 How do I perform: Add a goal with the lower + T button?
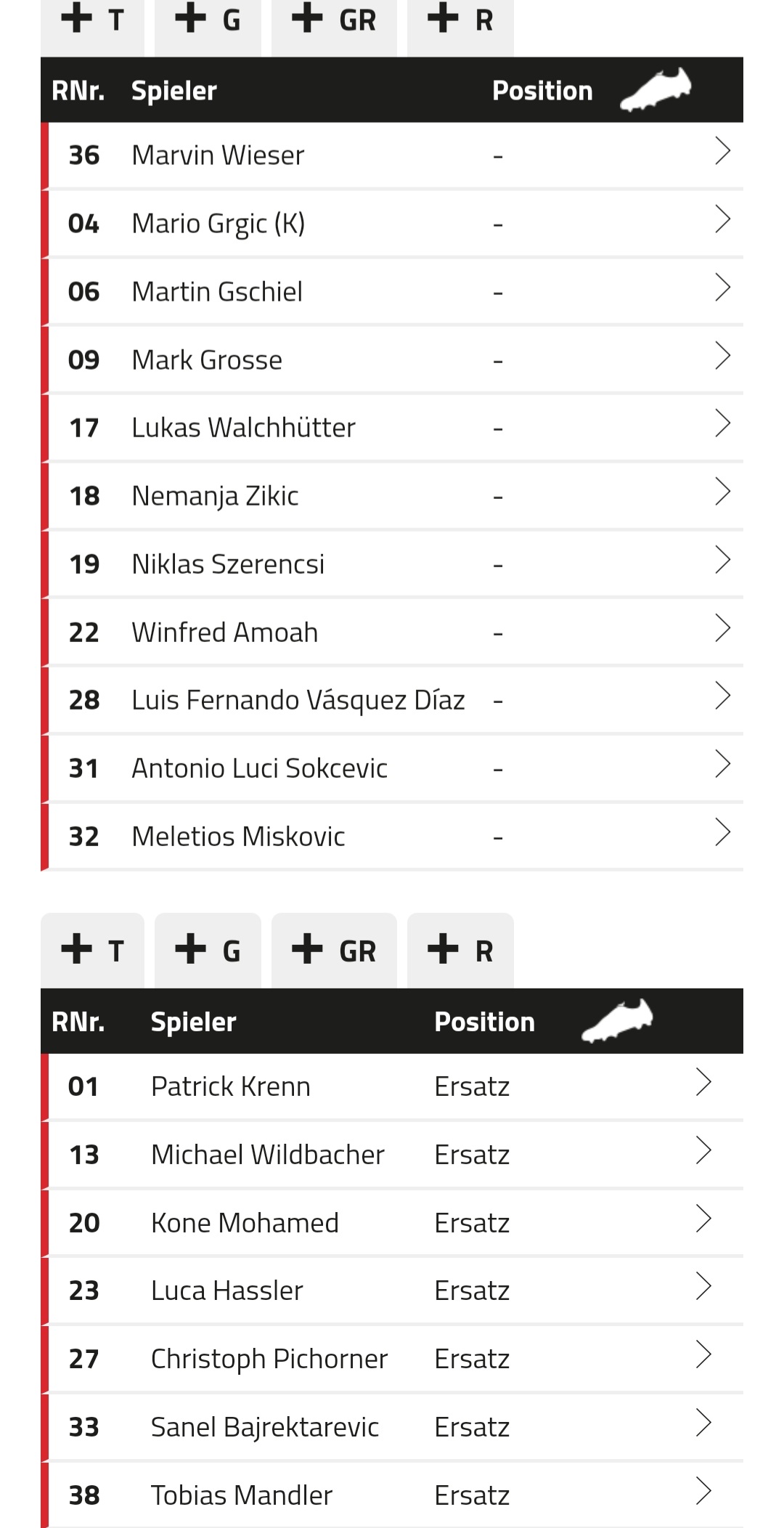[92, 950]
